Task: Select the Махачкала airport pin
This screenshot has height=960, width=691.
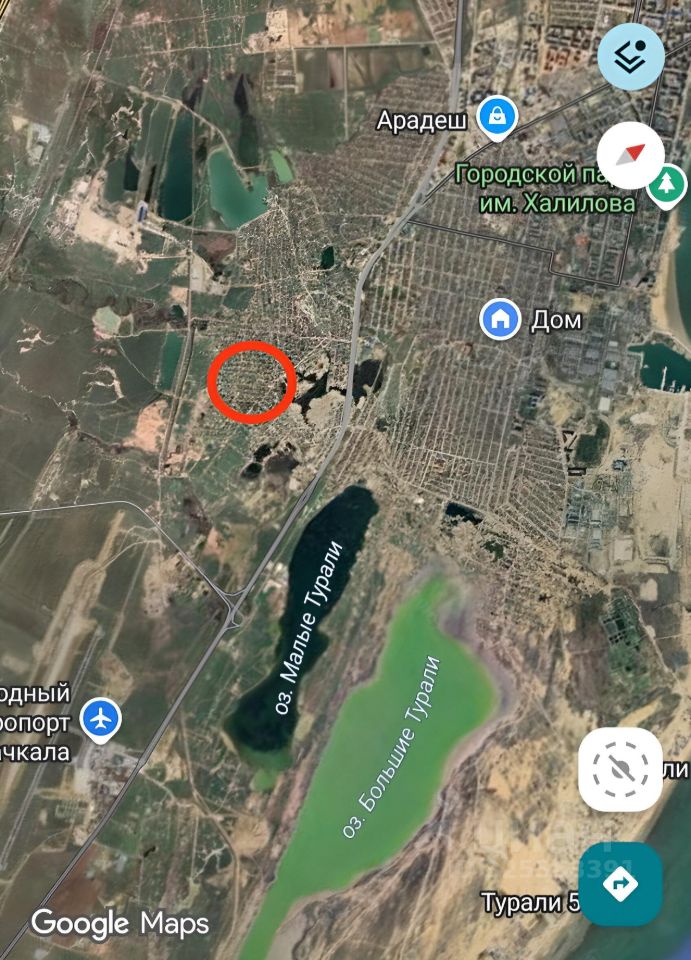Action: tap(100, 719)
